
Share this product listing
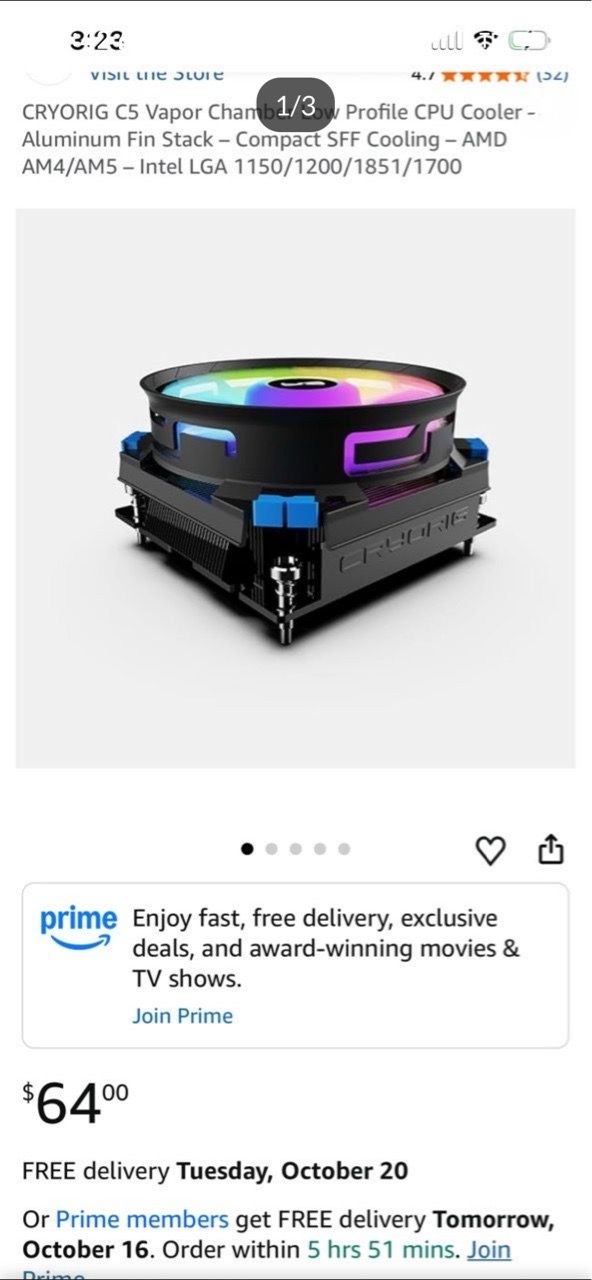(x=551, y=850)
